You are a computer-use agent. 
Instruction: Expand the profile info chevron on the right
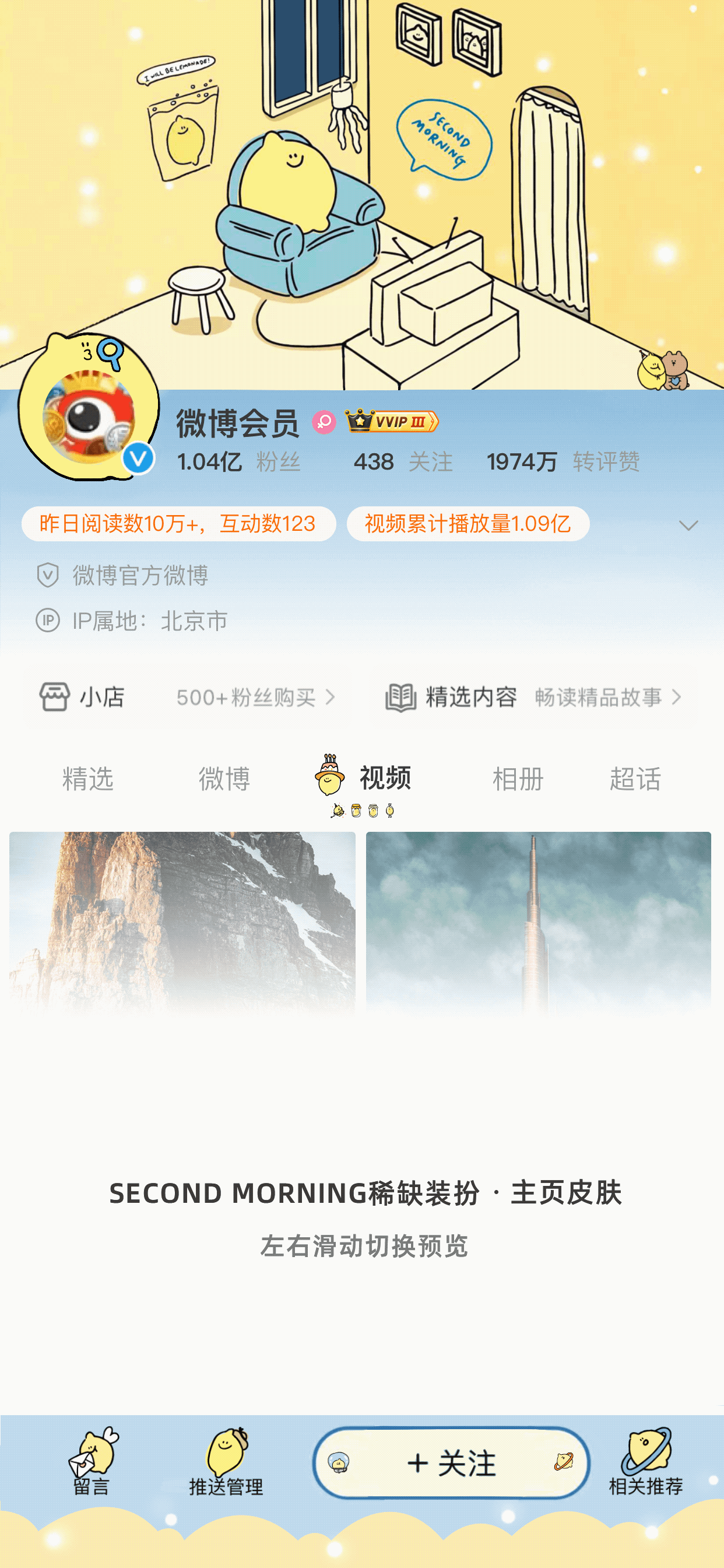(x=688, y=526)
